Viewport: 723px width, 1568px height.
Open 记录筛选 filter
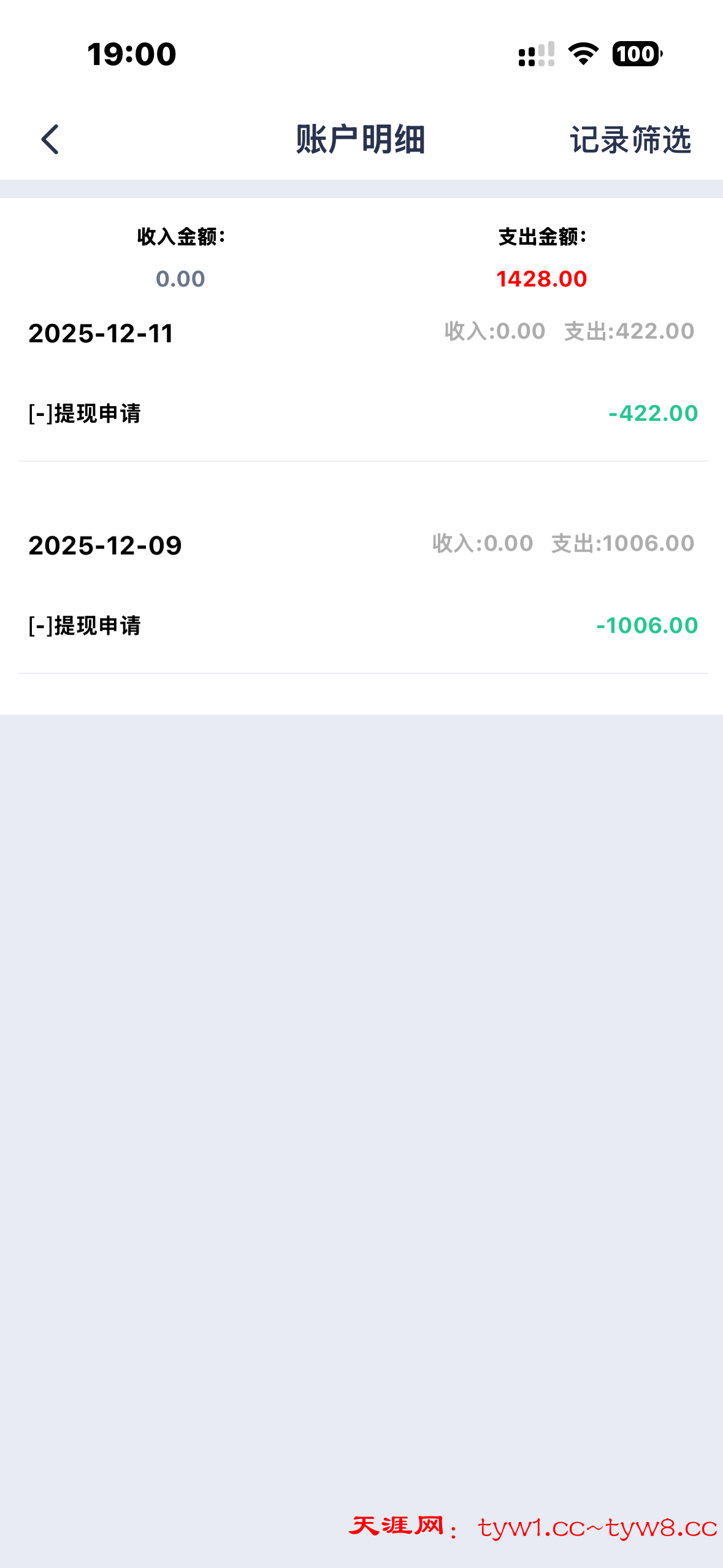point(630,140)
